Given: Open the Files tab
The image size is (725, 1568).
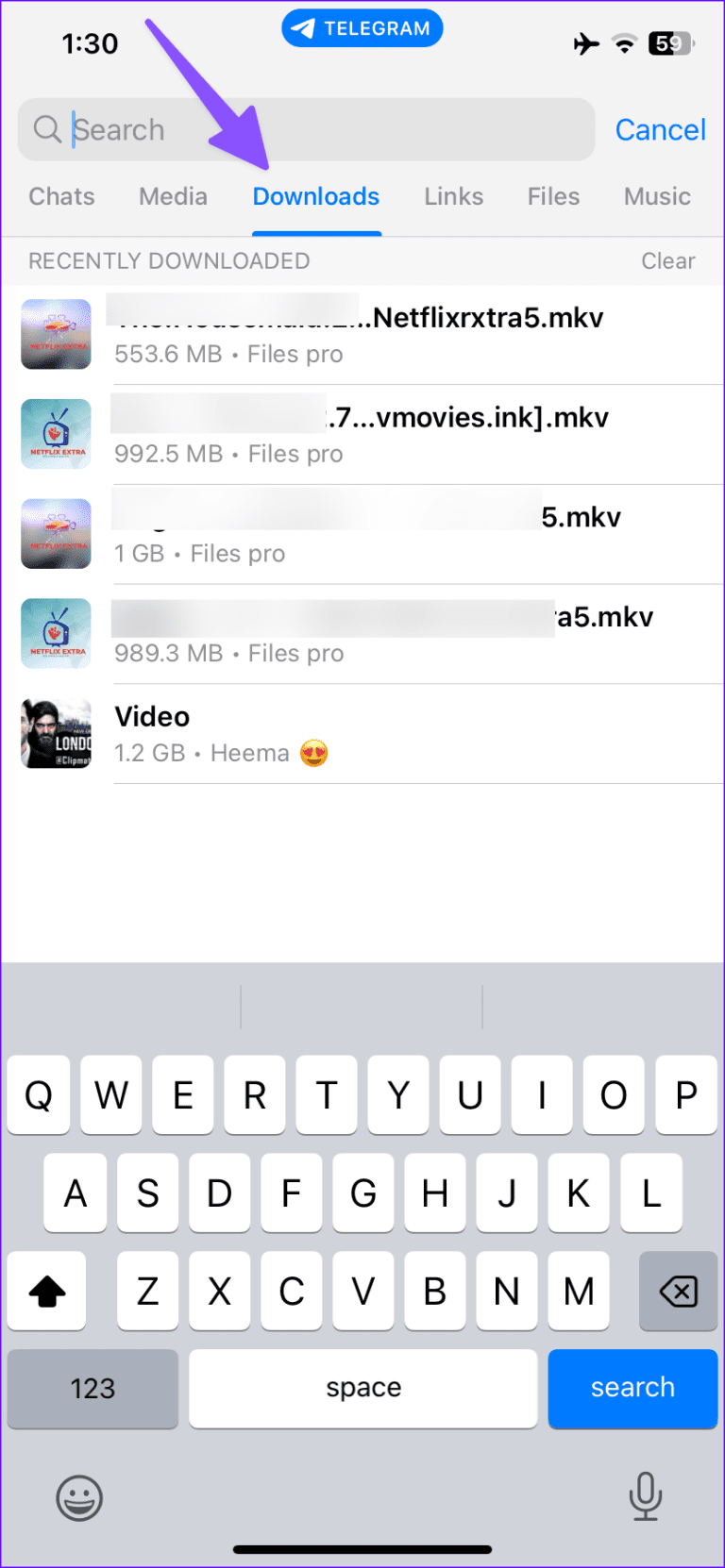Looking at the screenshot, I should [553, 196].
